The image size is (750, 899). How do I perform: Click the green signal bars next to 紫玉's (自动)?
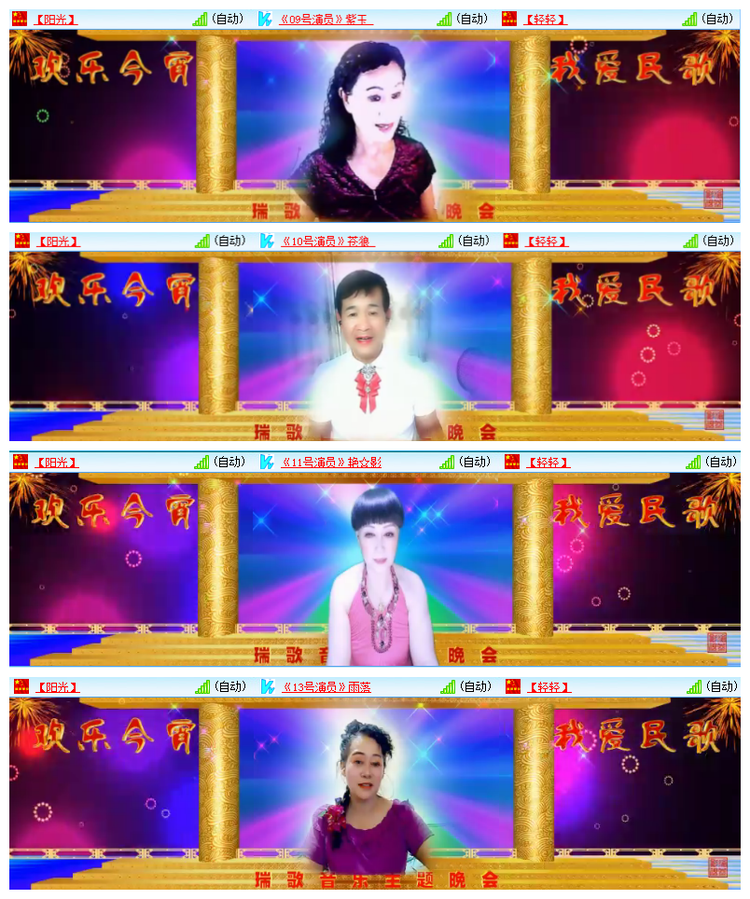coord(445,15)
